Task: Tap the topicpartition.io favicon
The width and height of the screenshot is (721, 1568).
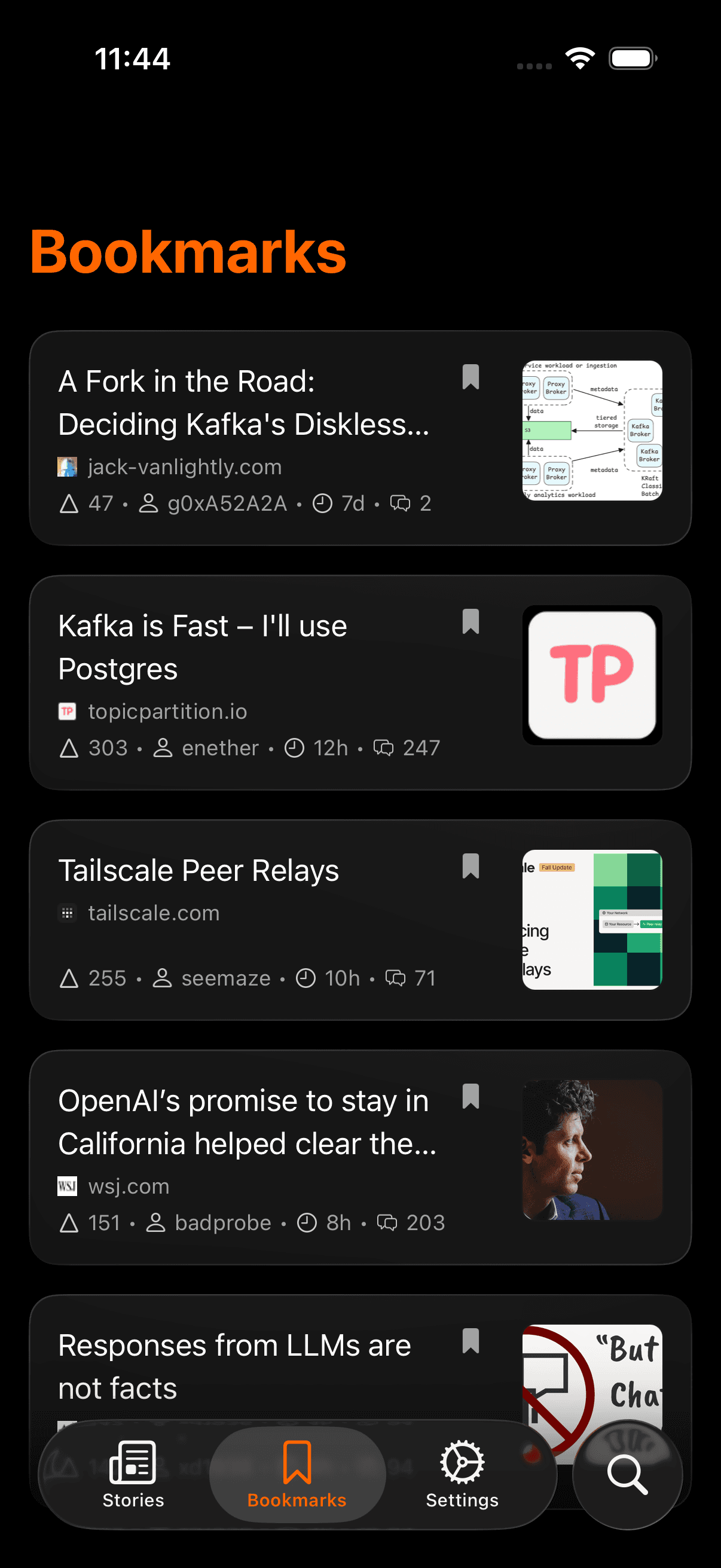Action: pyautogui.click(x=67, y=710)
